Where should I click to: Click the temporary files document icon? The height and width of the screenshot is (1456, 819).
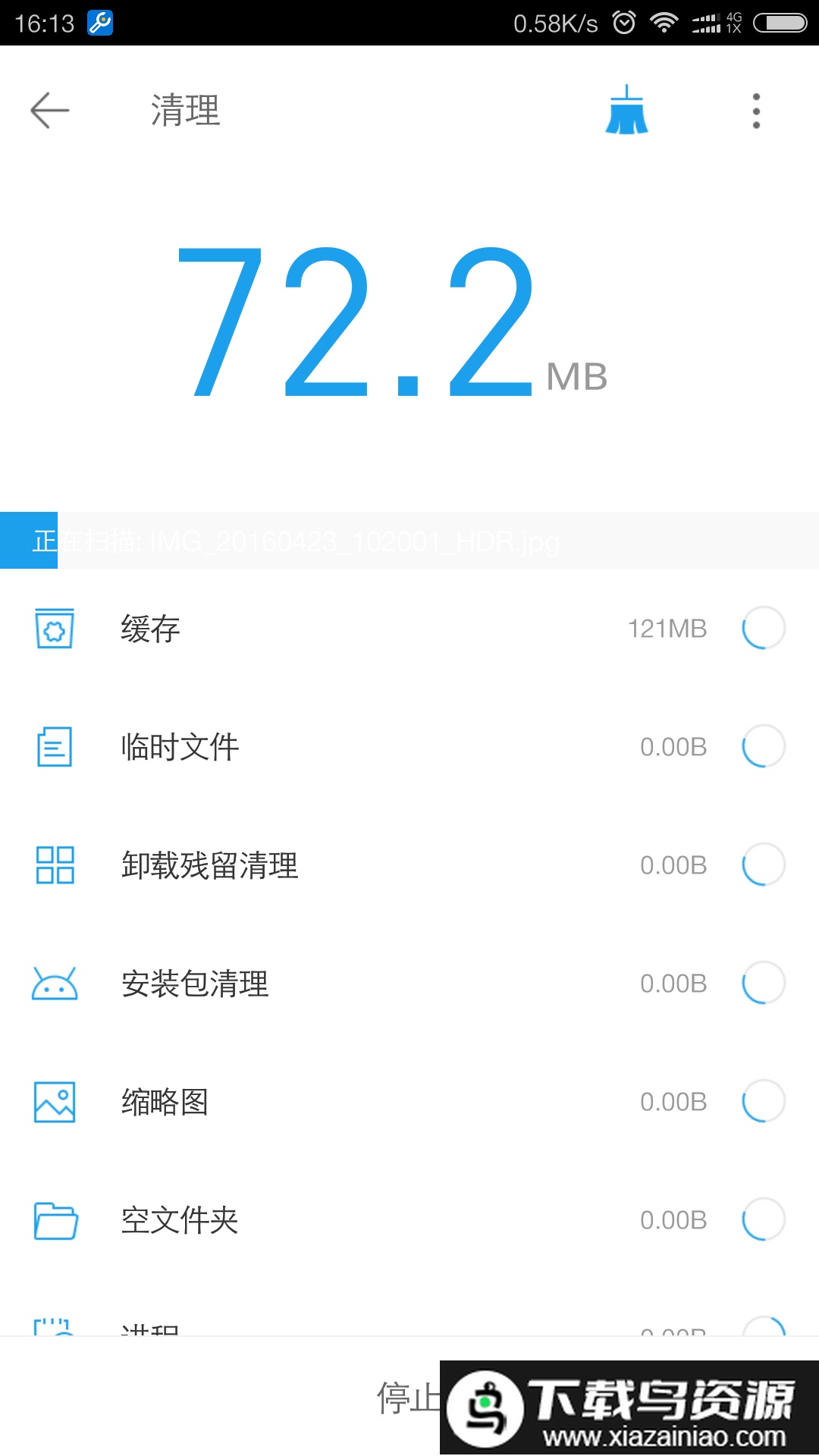pyautogui.click(x=54, y=746)
